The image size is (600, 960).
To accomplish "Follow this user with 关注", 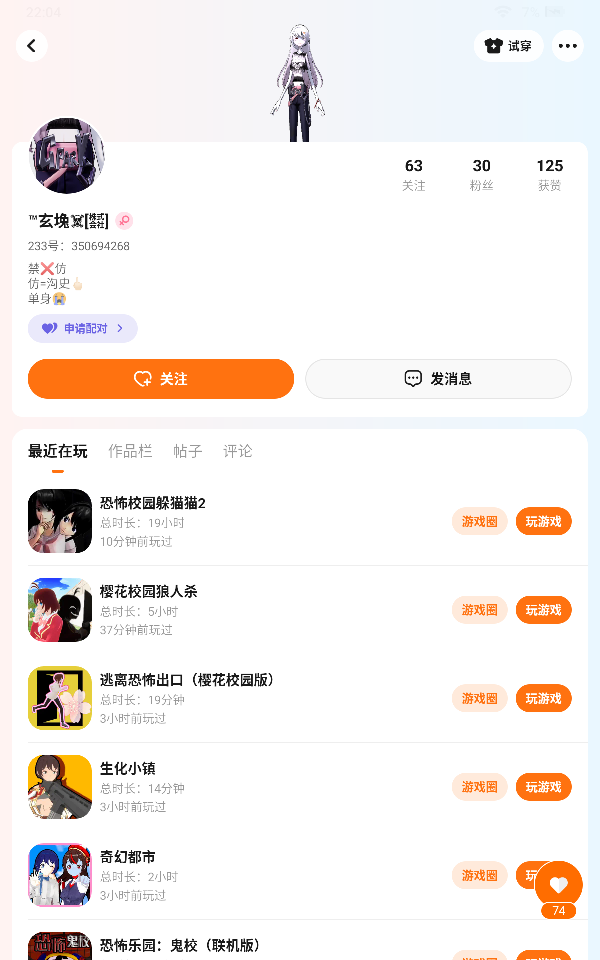I will click(x=161, y=379).
